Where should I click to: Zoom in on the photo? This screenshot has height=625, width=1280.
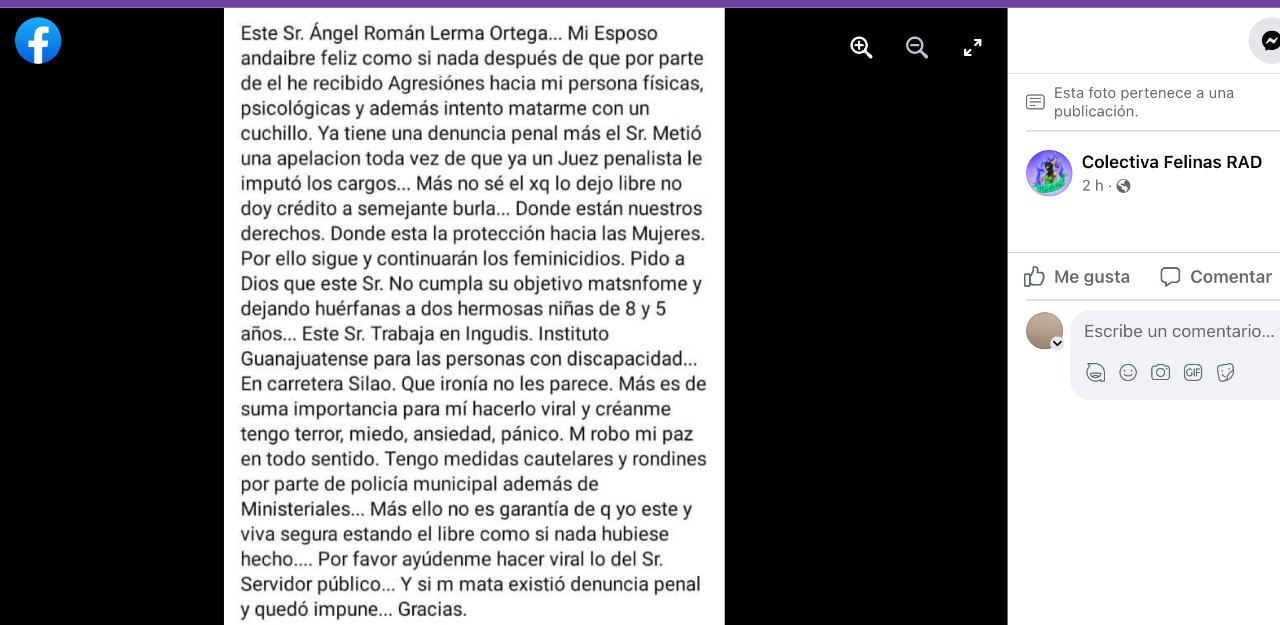point(861,47)
